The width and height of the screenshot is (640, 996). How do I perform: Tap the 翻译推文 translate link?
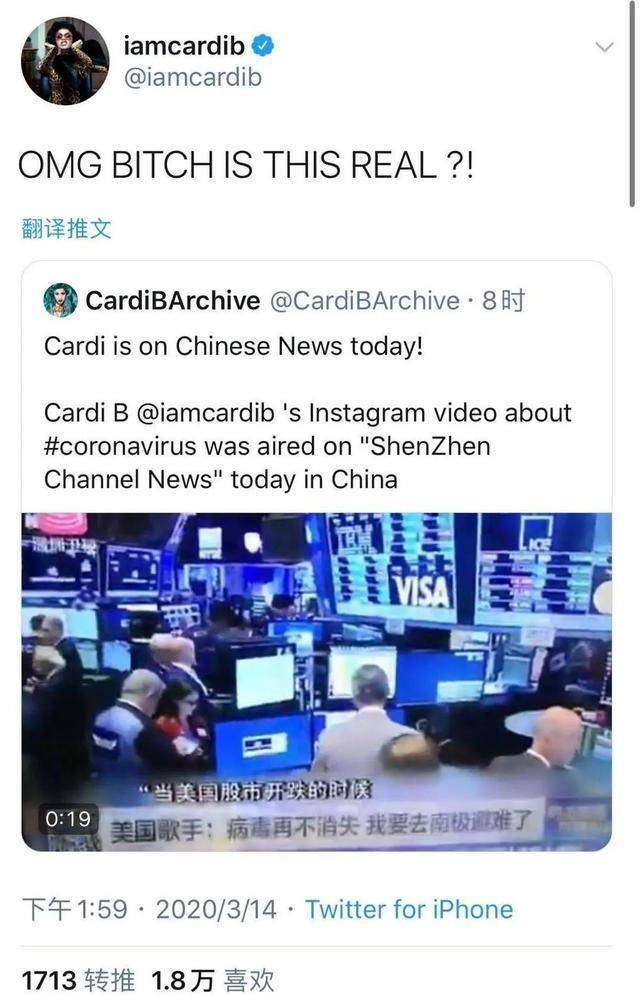(66, 228)
